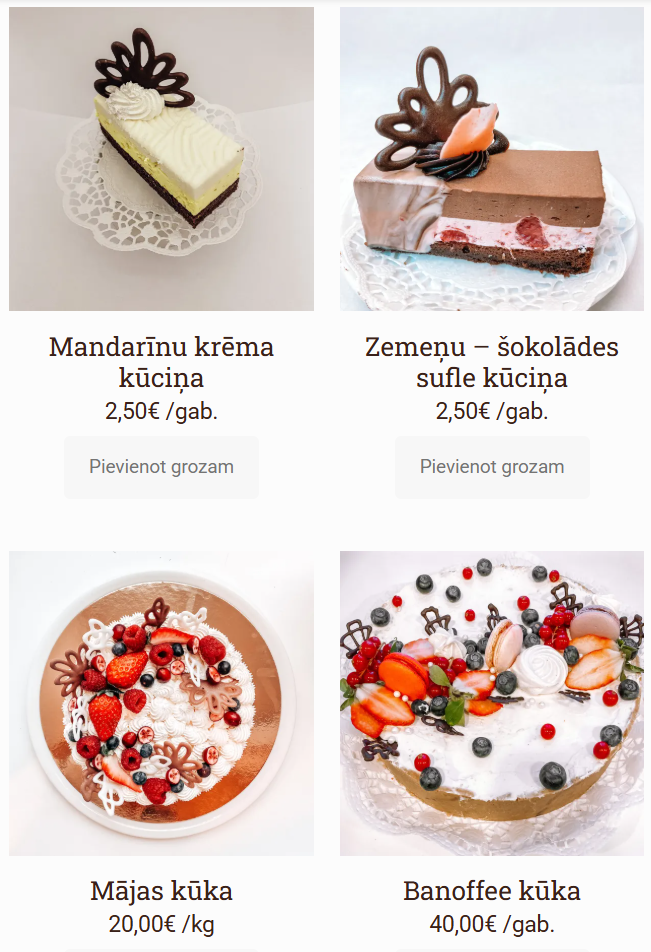The width and height of the screenshot is (651, 952).
Task: Open the Banoffee kūka product image
Action: [492, 703]
